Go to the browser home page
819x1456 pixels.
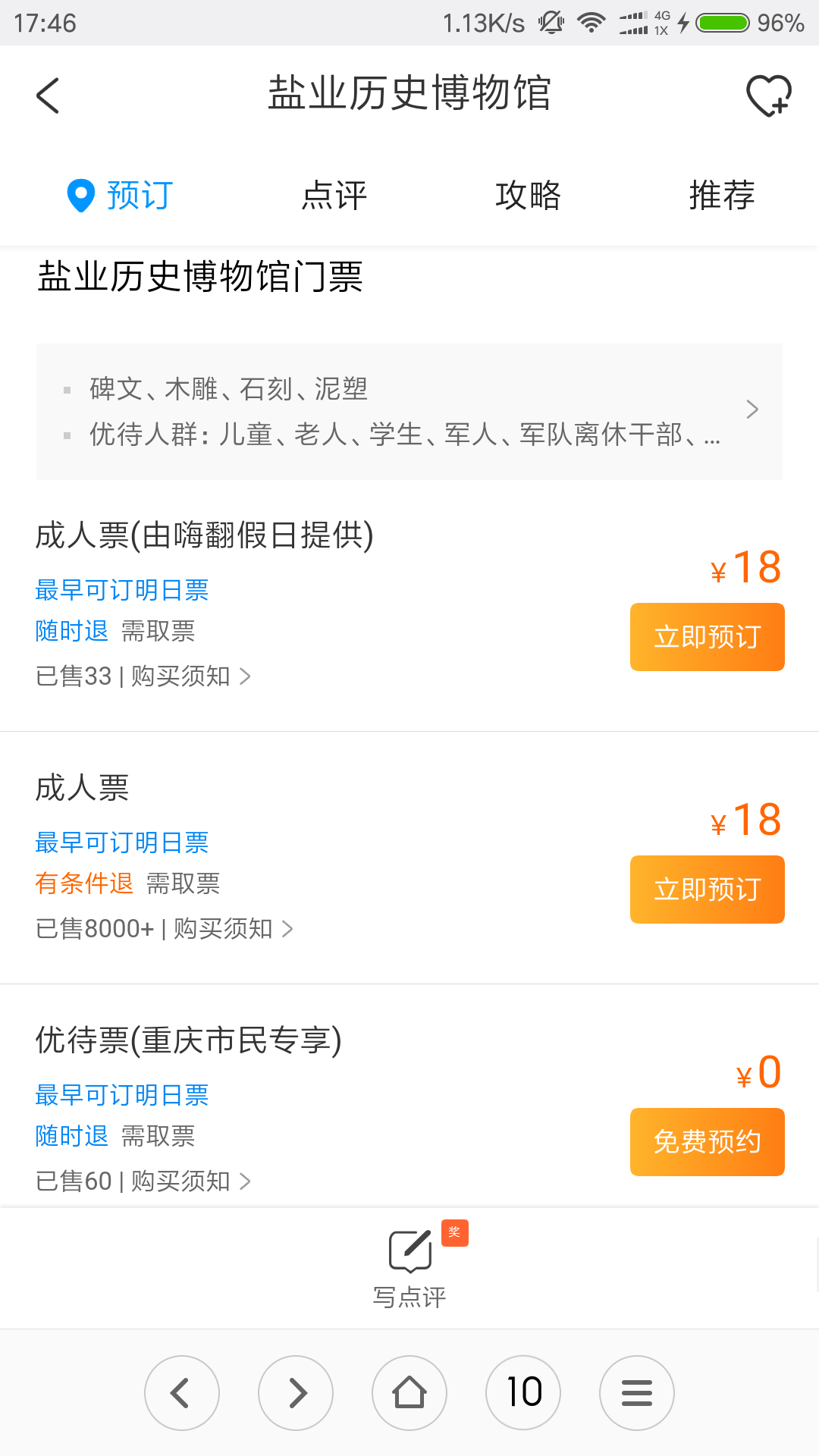tap(409, 1393)
